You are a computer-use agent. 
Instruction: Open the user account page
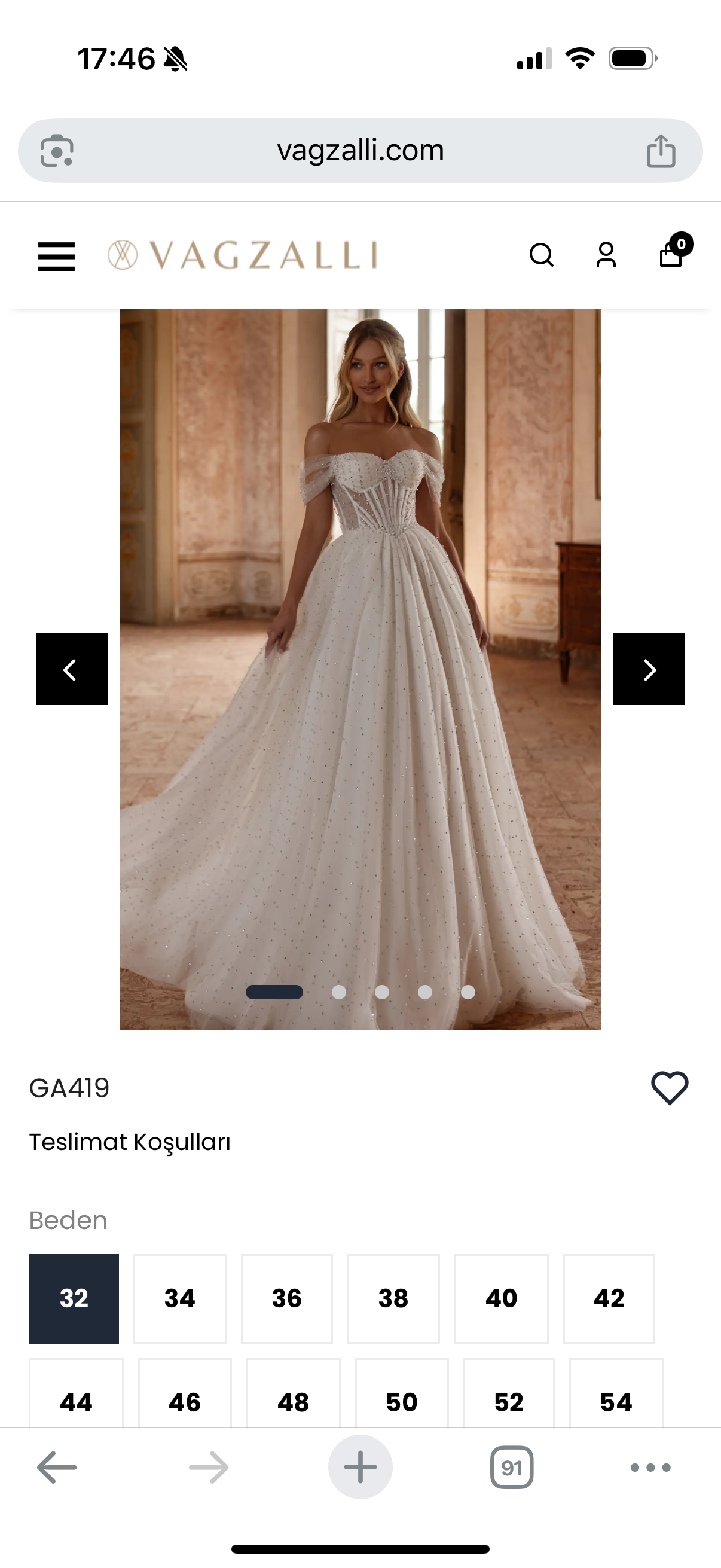(x=606, y=255)
